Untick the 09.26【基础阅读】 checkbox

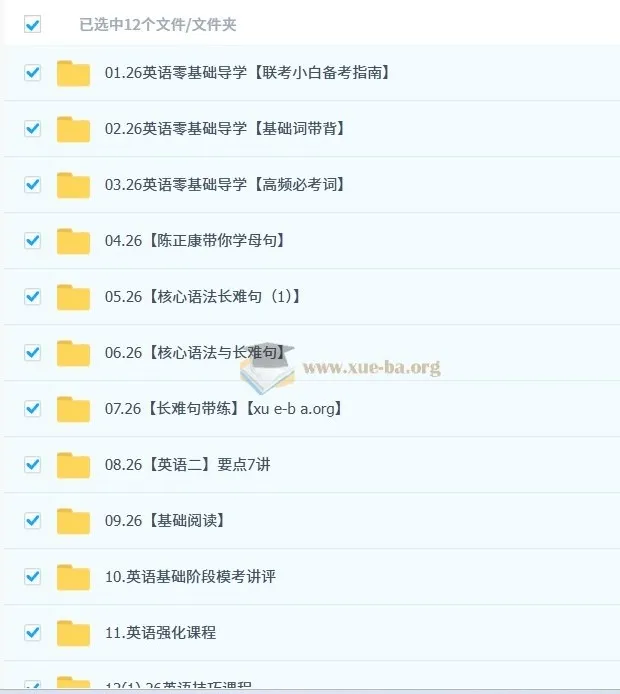[x=32, y=521]
